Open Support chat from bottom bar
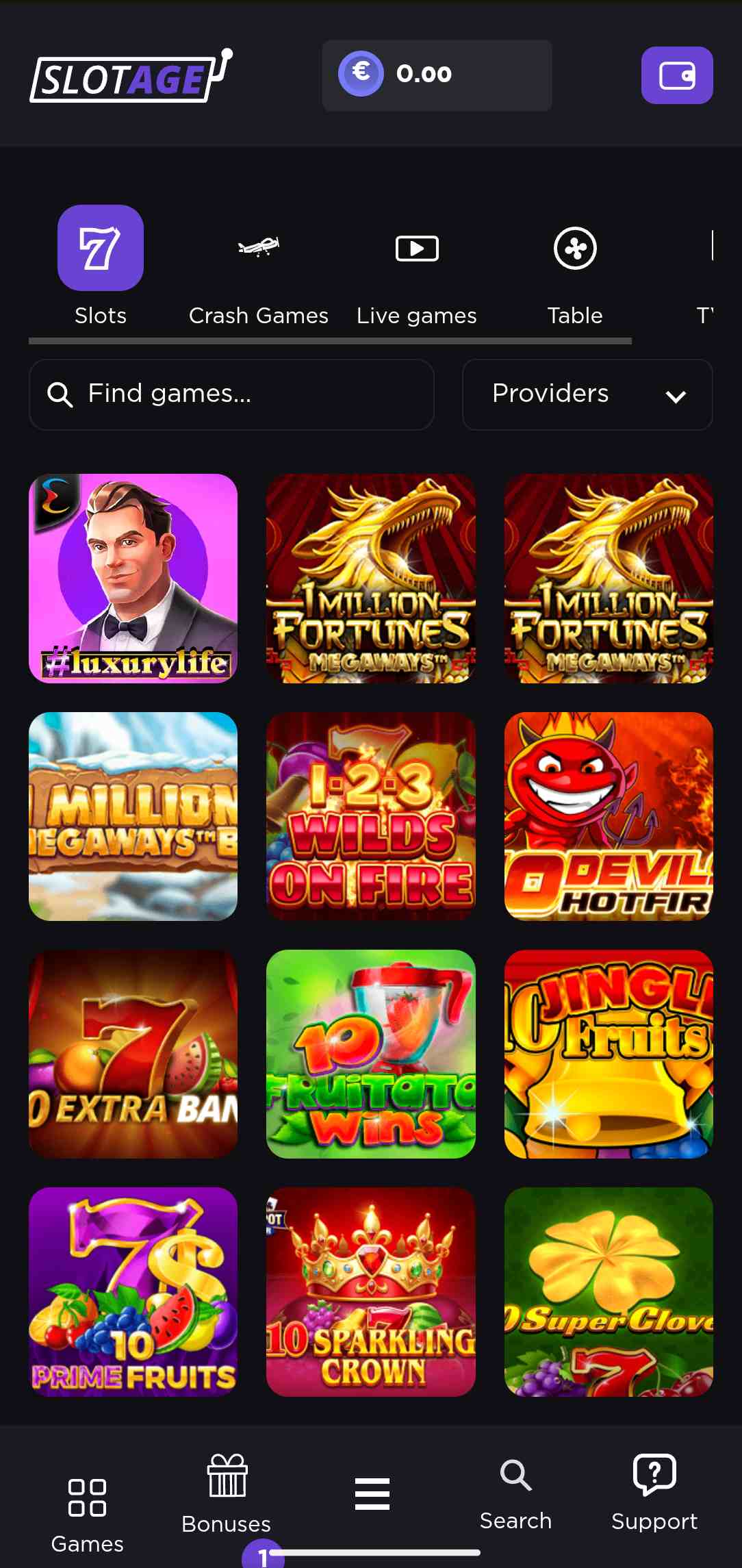The image size is (742, 1568). [x=654, y=1493]
